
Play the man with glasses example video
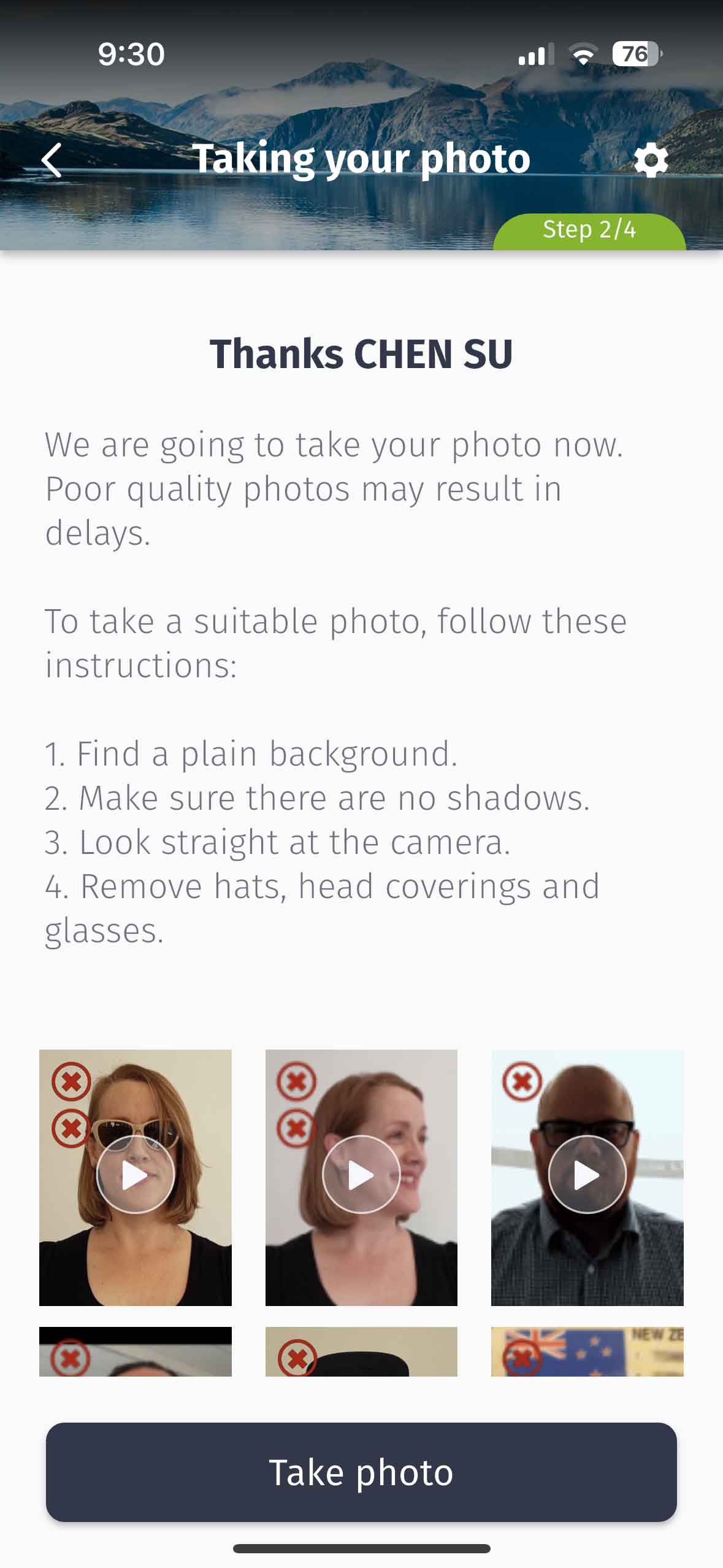click(587, 1174)
